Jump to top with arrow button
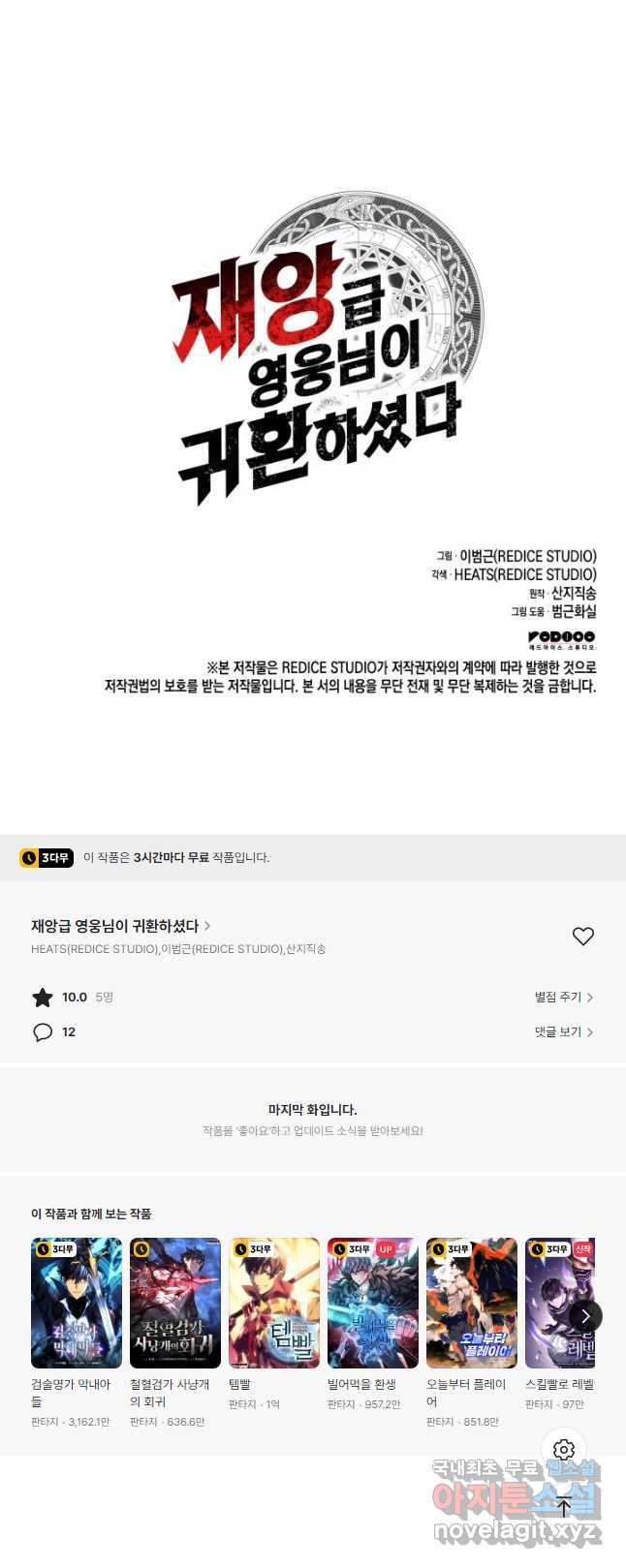 (564, 1507)
